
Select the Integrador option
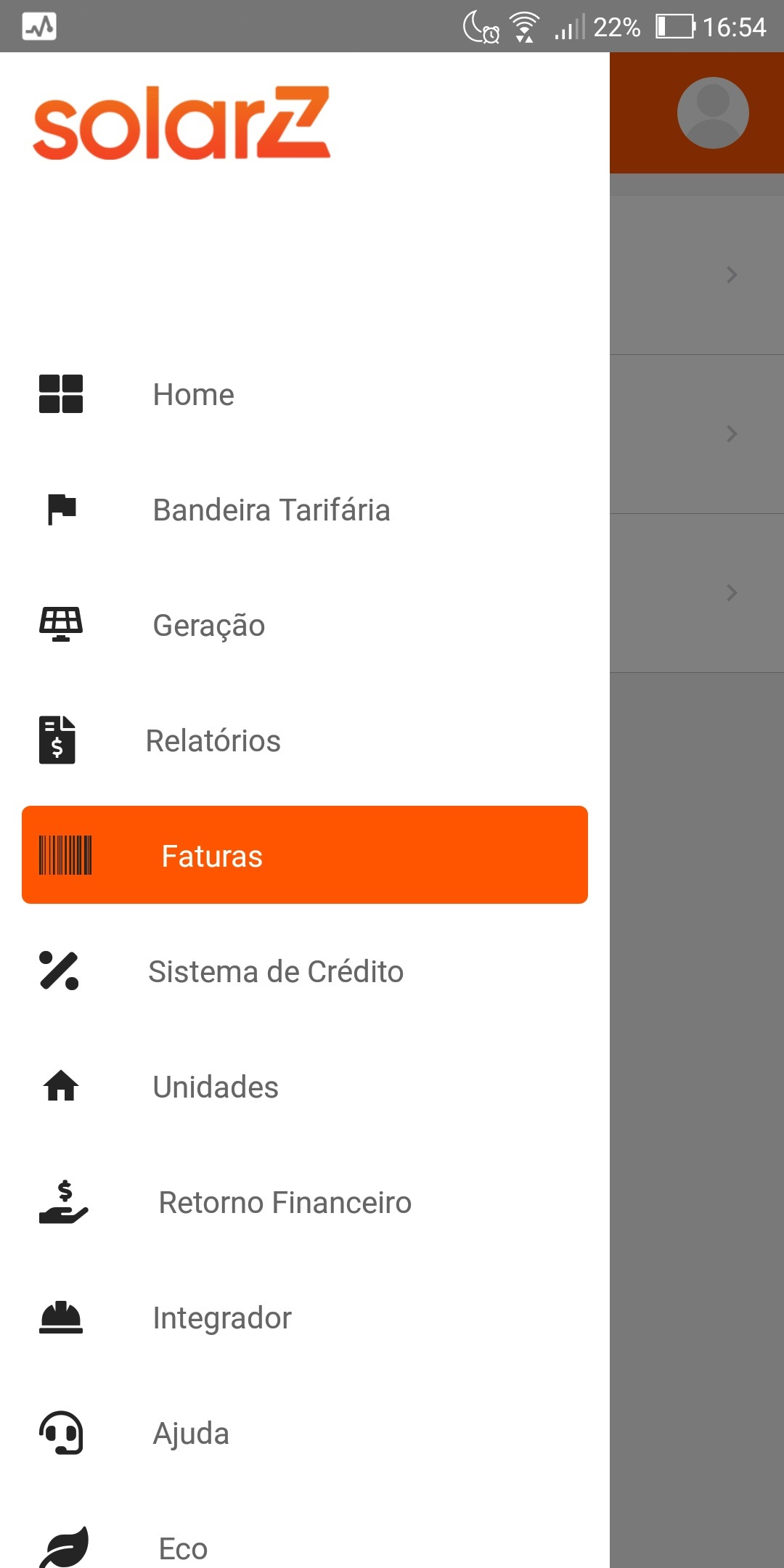(222, 1318)
